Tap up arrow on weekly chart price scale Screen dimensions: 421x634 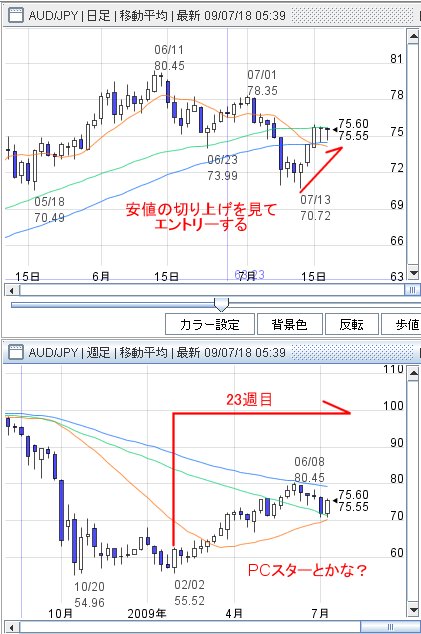pos(413,373)
